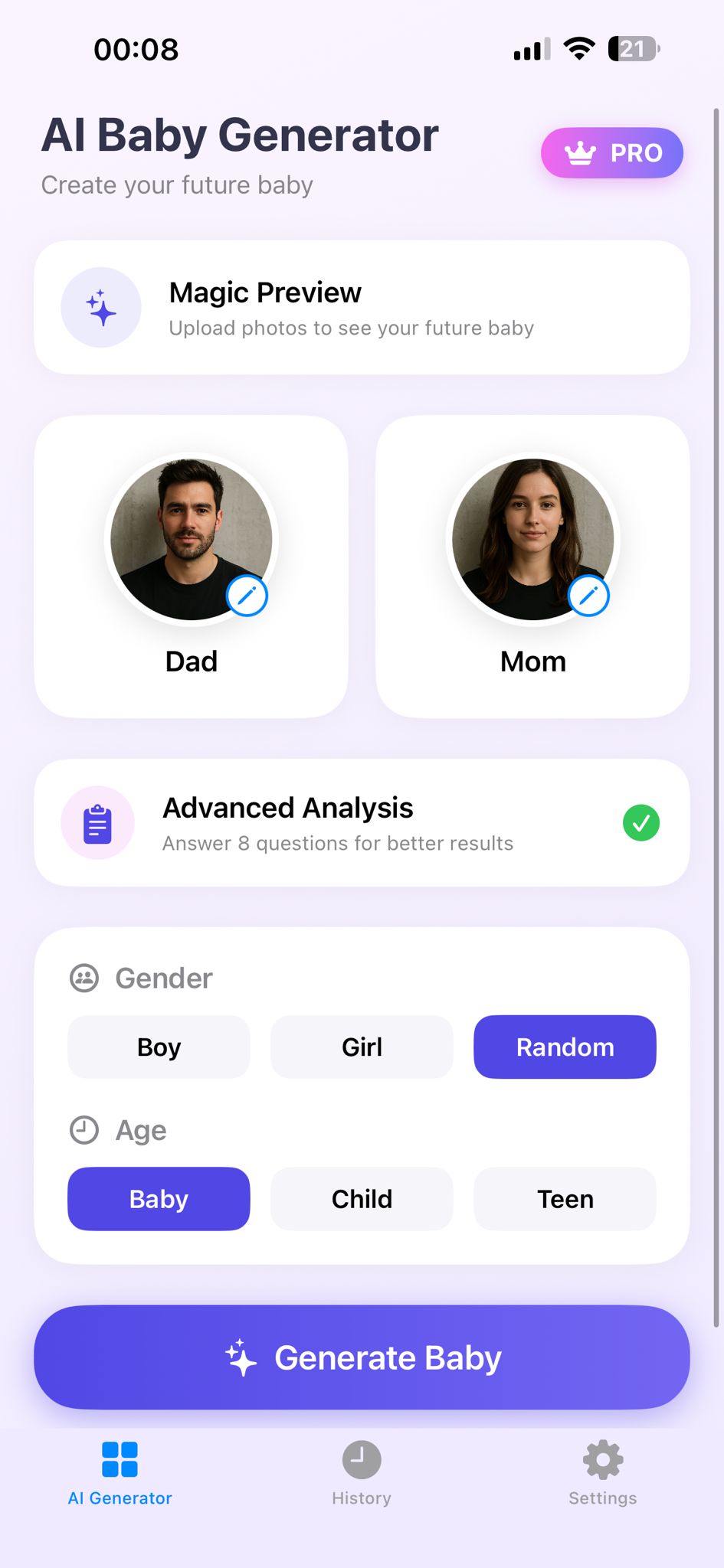Tap Generate Baby button

coord(362,1357)
